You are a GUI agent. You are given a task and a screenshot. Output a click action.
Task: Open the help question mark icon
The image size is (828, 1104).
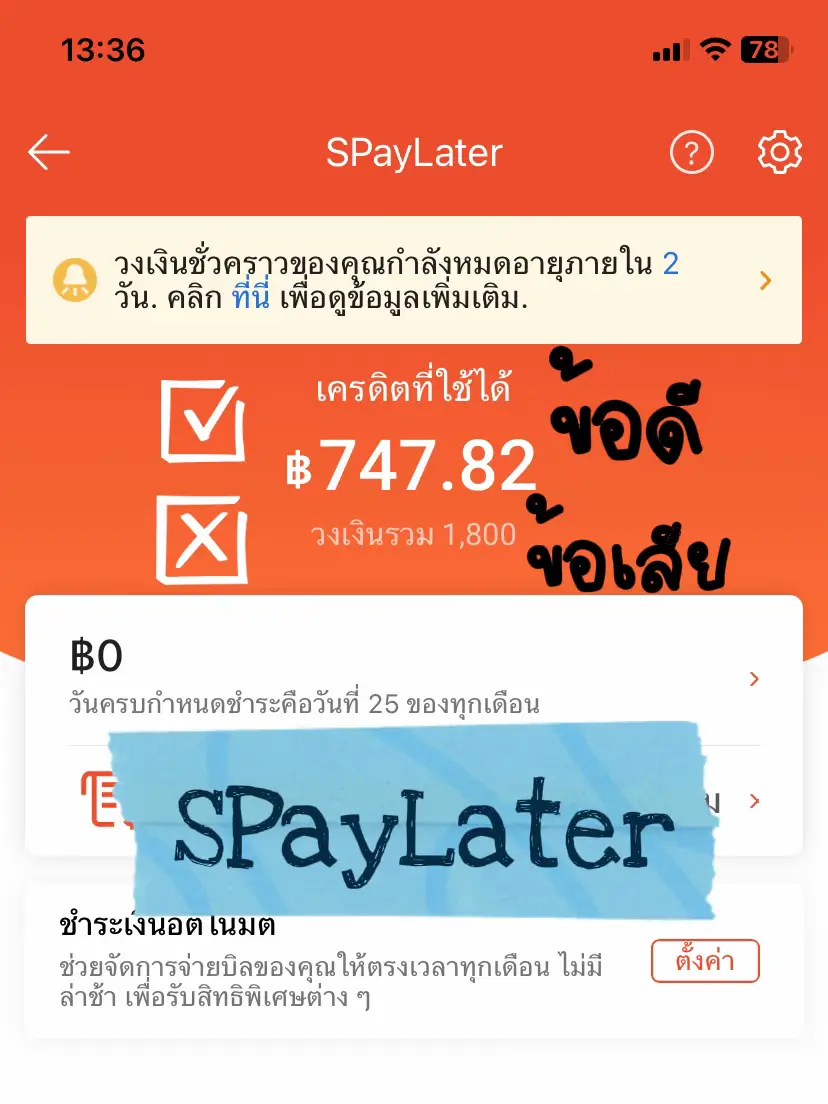tap(691, 152)
